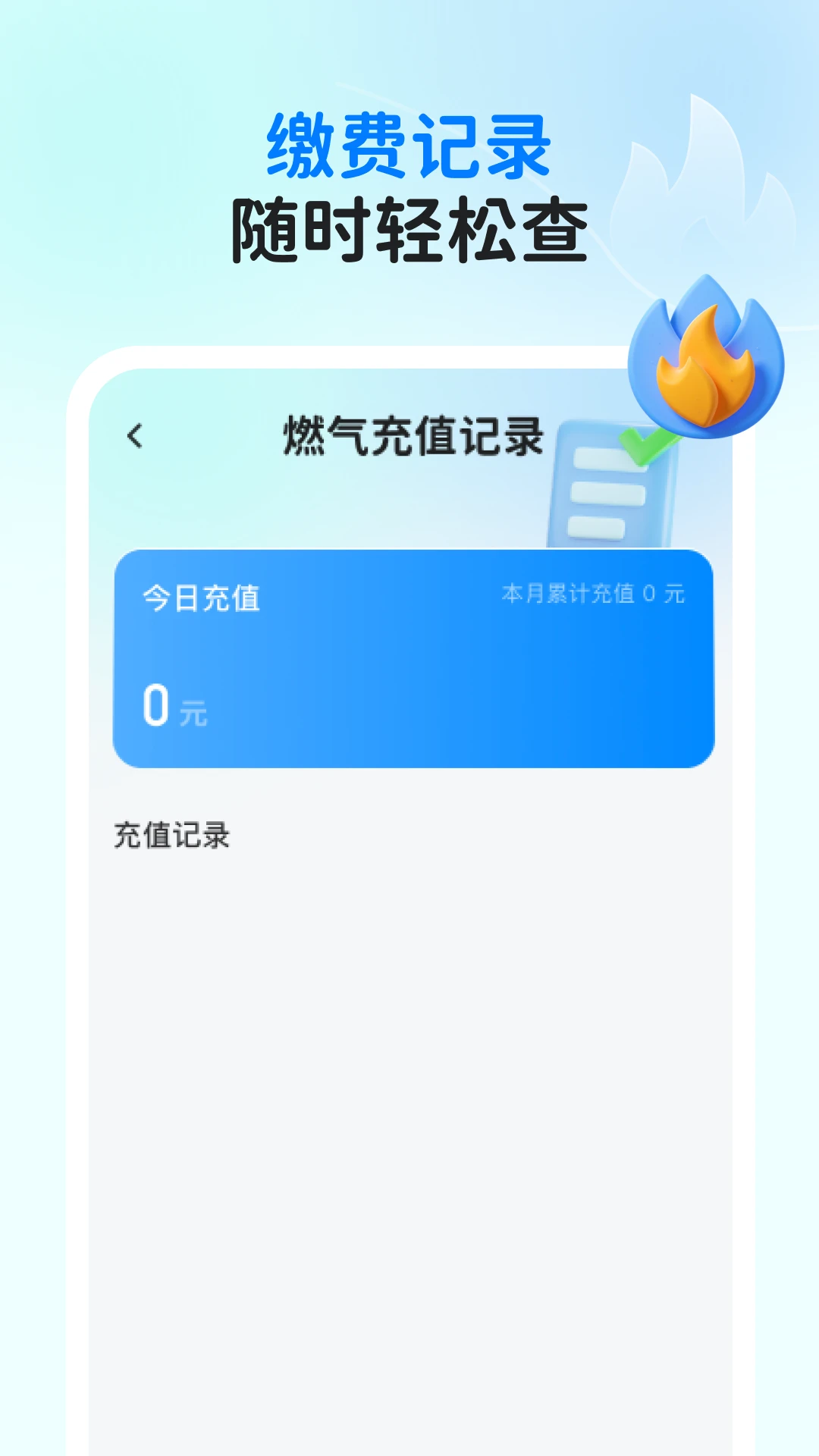This screenshot has height=1456, width=819.
Task: Collapse the recharge summary card
Action: (415, 660)
